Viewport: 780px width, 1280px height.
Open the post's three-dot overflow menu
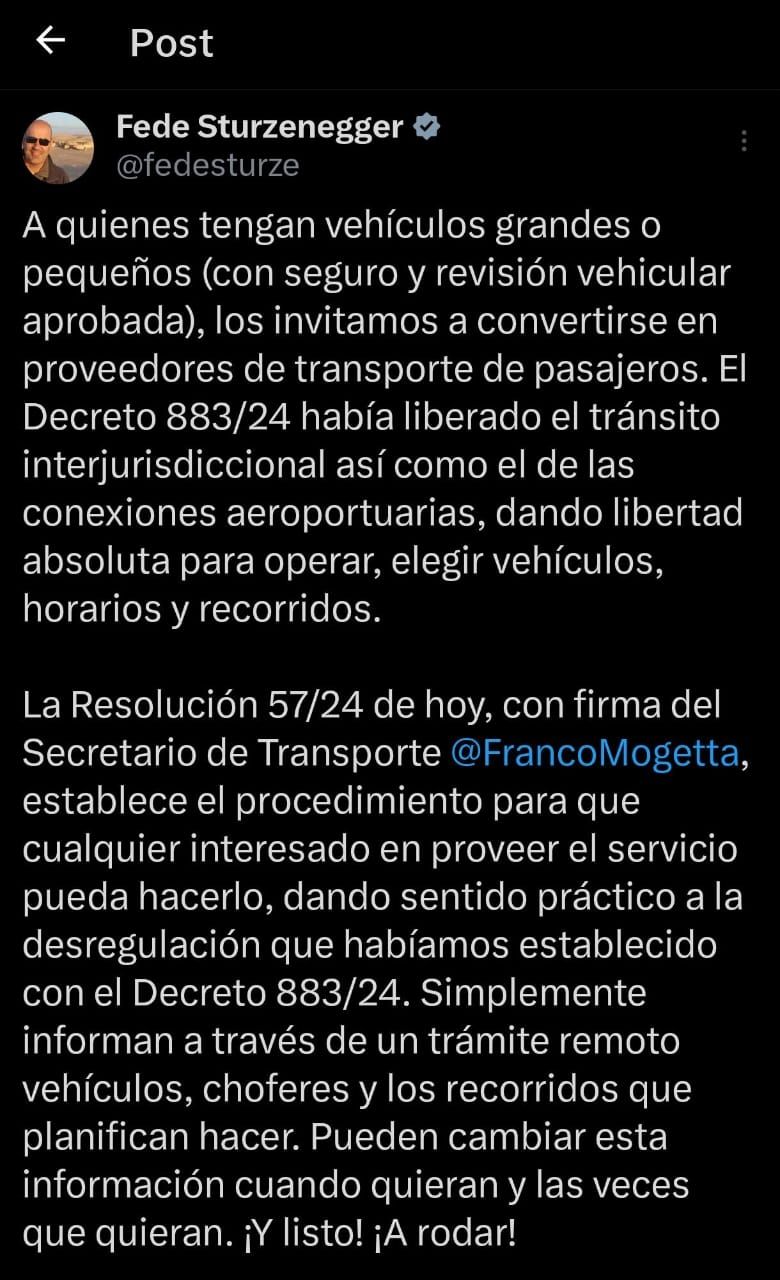click(744, 141)
